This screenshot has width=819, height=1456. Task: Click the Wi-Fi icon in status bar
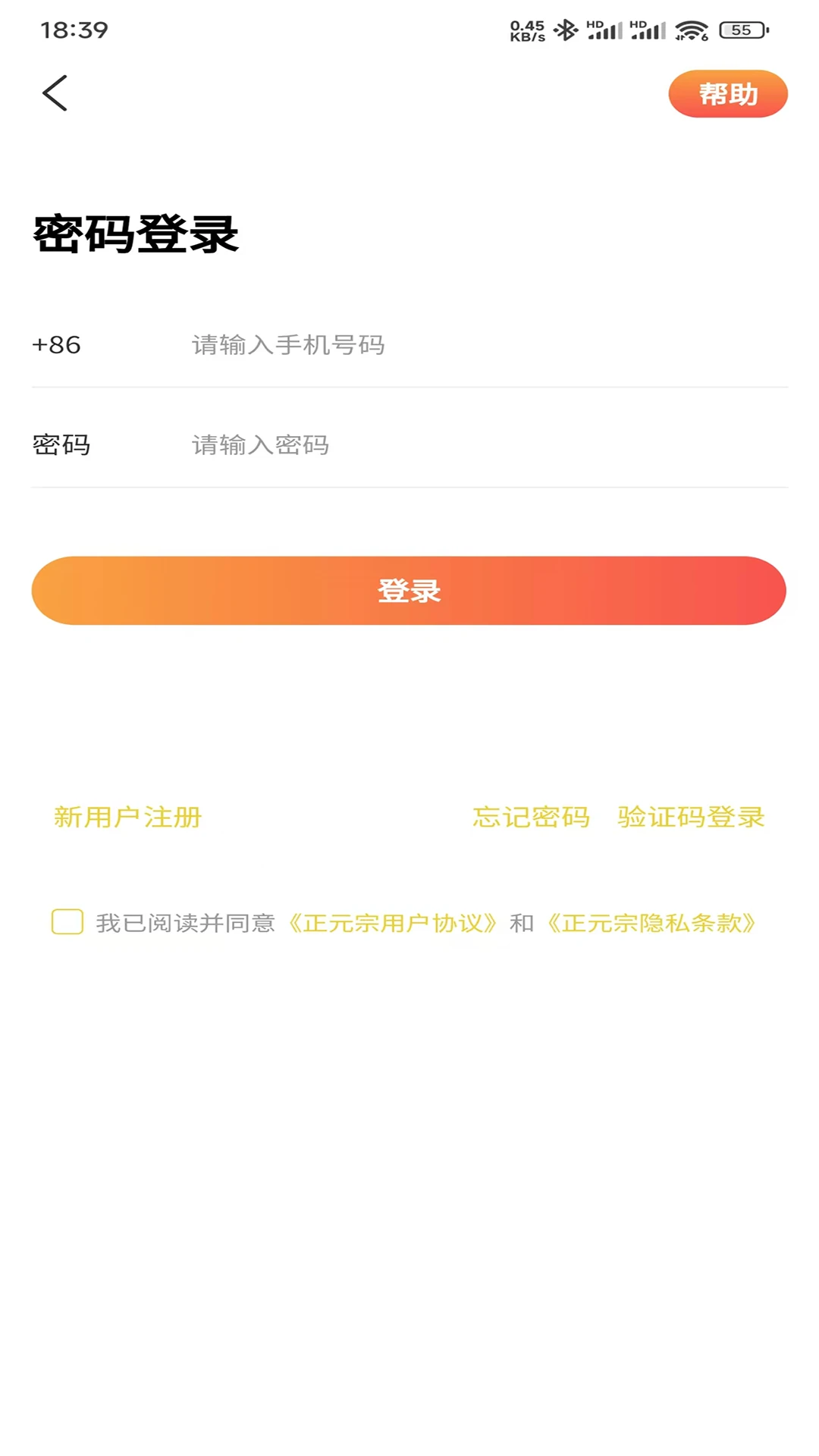pyautogui.click(x=692, y=29)
